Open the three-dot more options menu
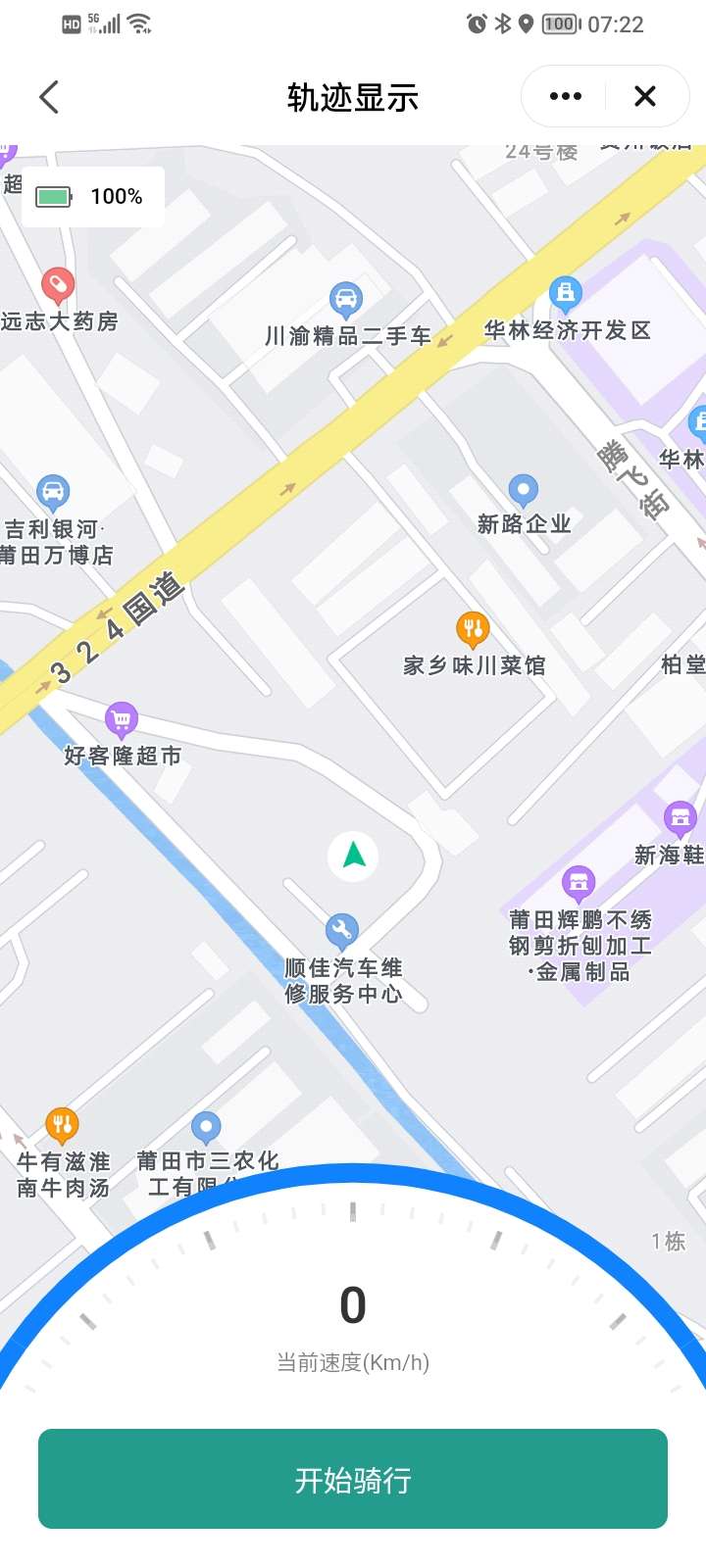This screenshot has height=1568, width=706. tap(566, 96)
